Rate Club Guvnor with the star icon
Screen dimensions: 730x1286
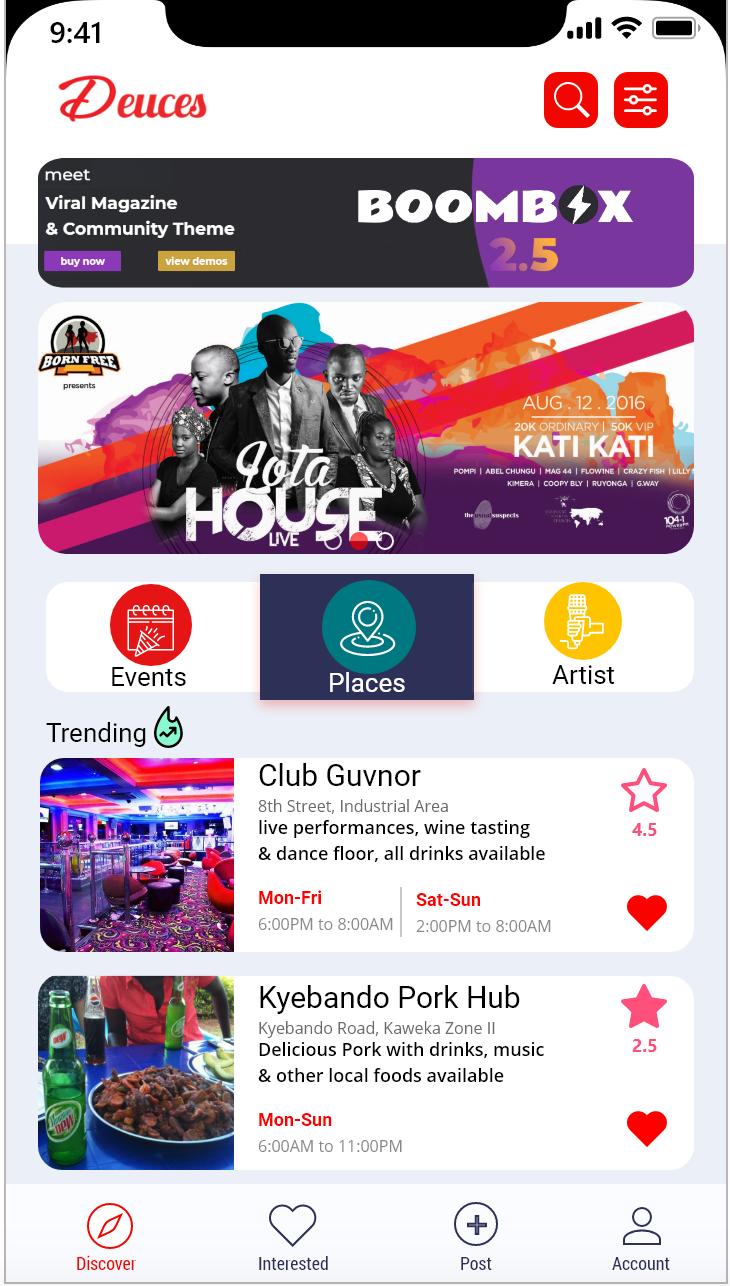(x=643, y=791)
